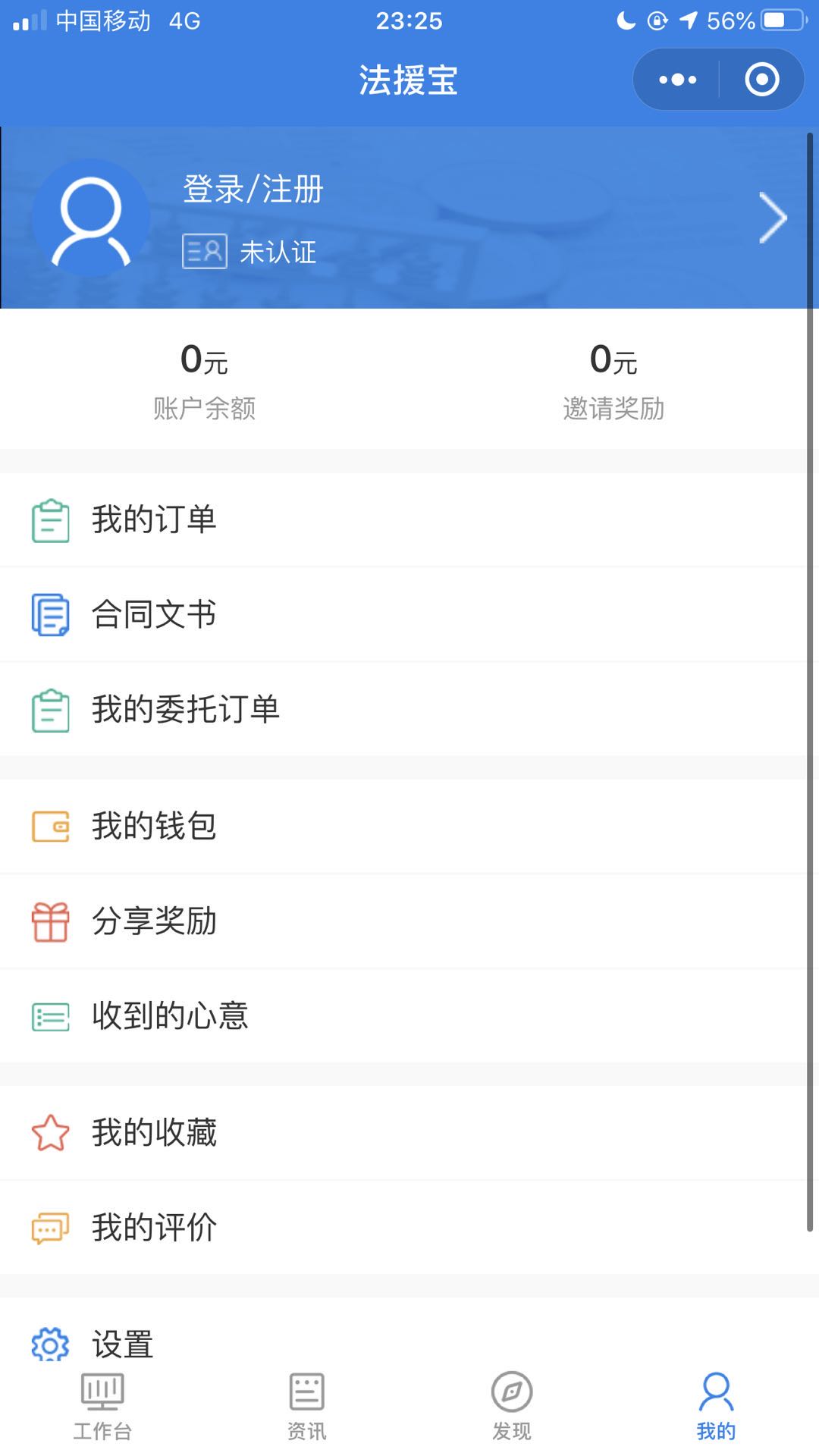The width and height of the screenshot is (819, 1456).
Task: Open 设置 settings
Action: click(123, 1342)
